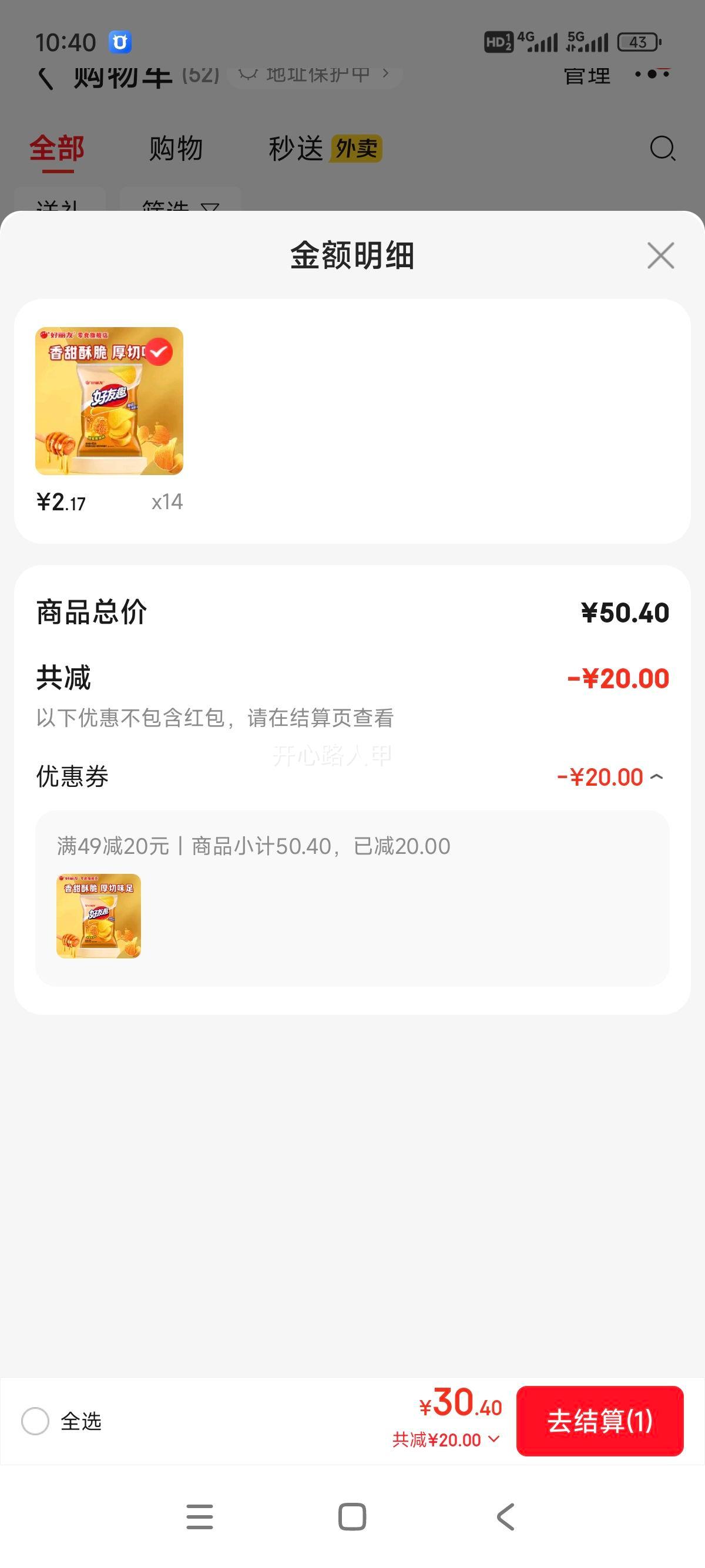Screen dimensions: 705x1568
Task: Switch to the 购物 tab
Action: (174, 149)
